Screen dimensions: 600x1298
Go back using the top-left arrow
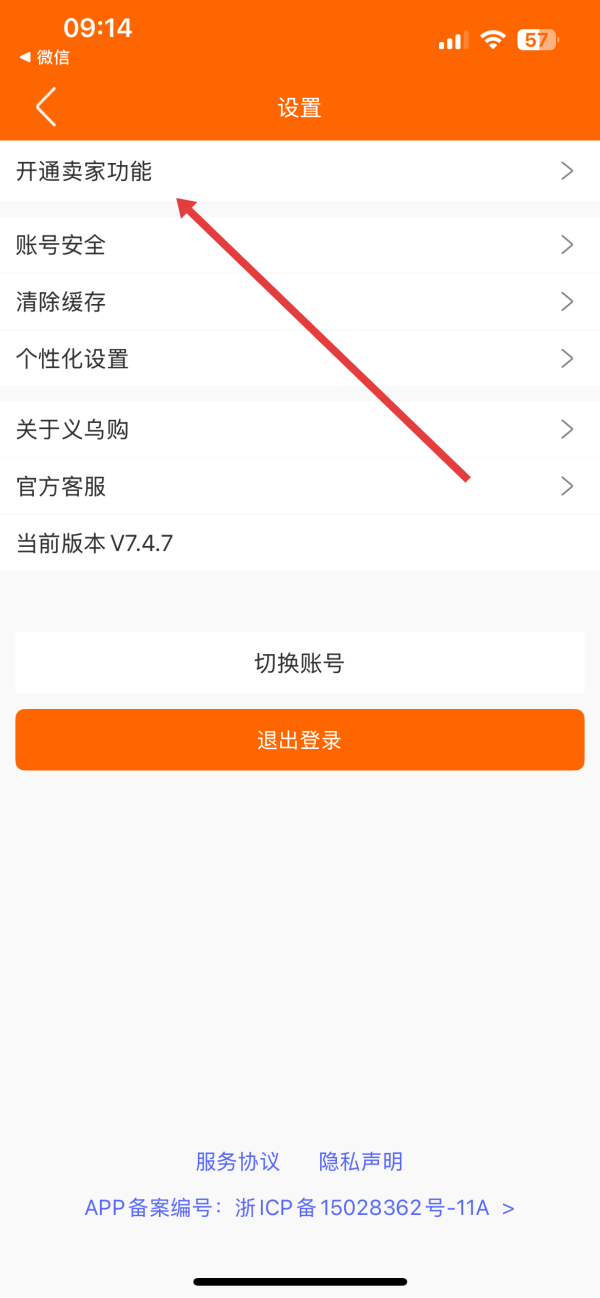pyautogui.click(x=46, y=107)
